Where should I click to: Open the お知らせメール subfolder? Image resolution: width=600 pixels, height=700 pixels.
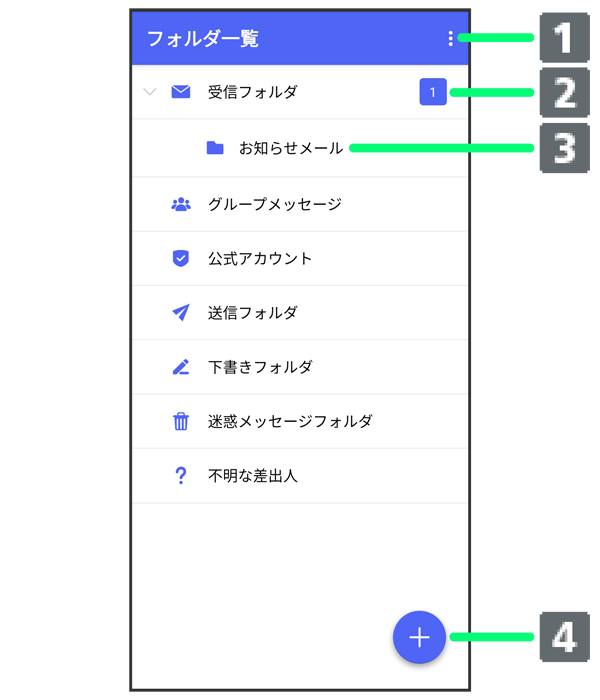[x=290, y=148]
